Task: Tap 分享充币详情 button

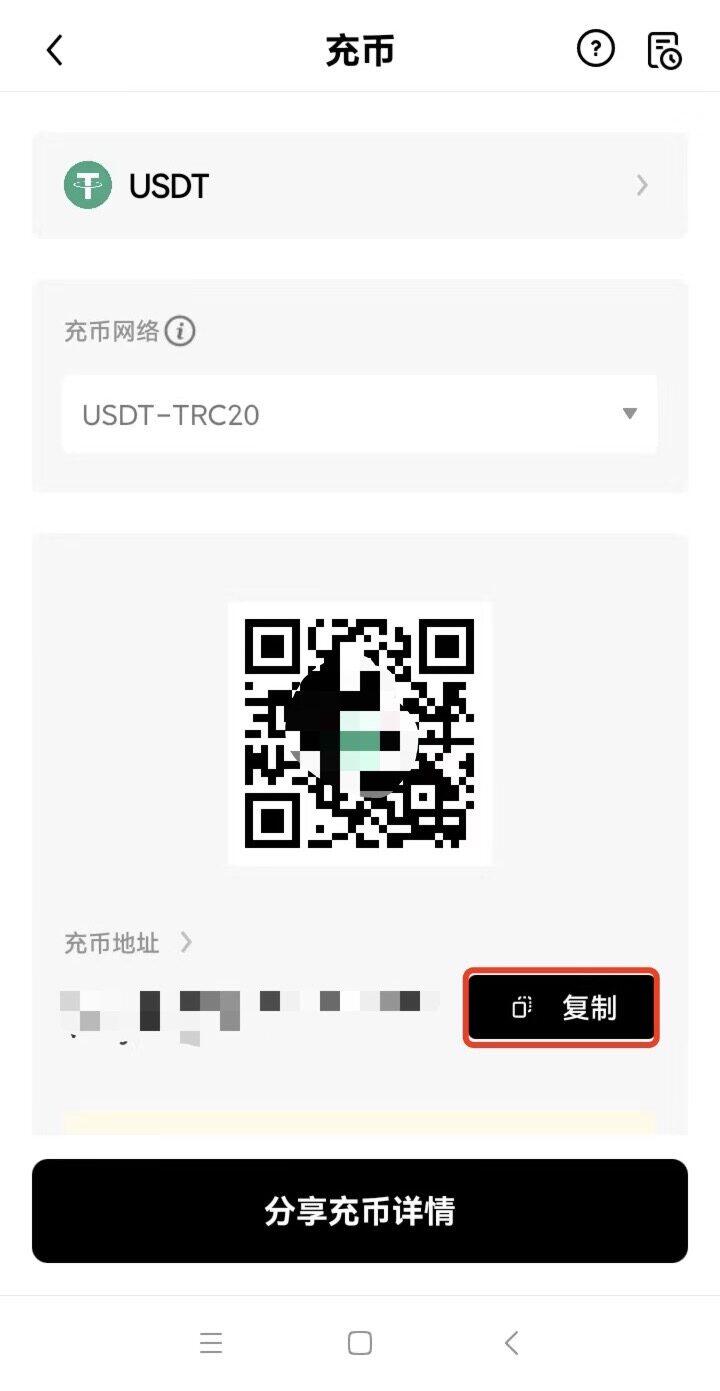Action: point(359,1210)
